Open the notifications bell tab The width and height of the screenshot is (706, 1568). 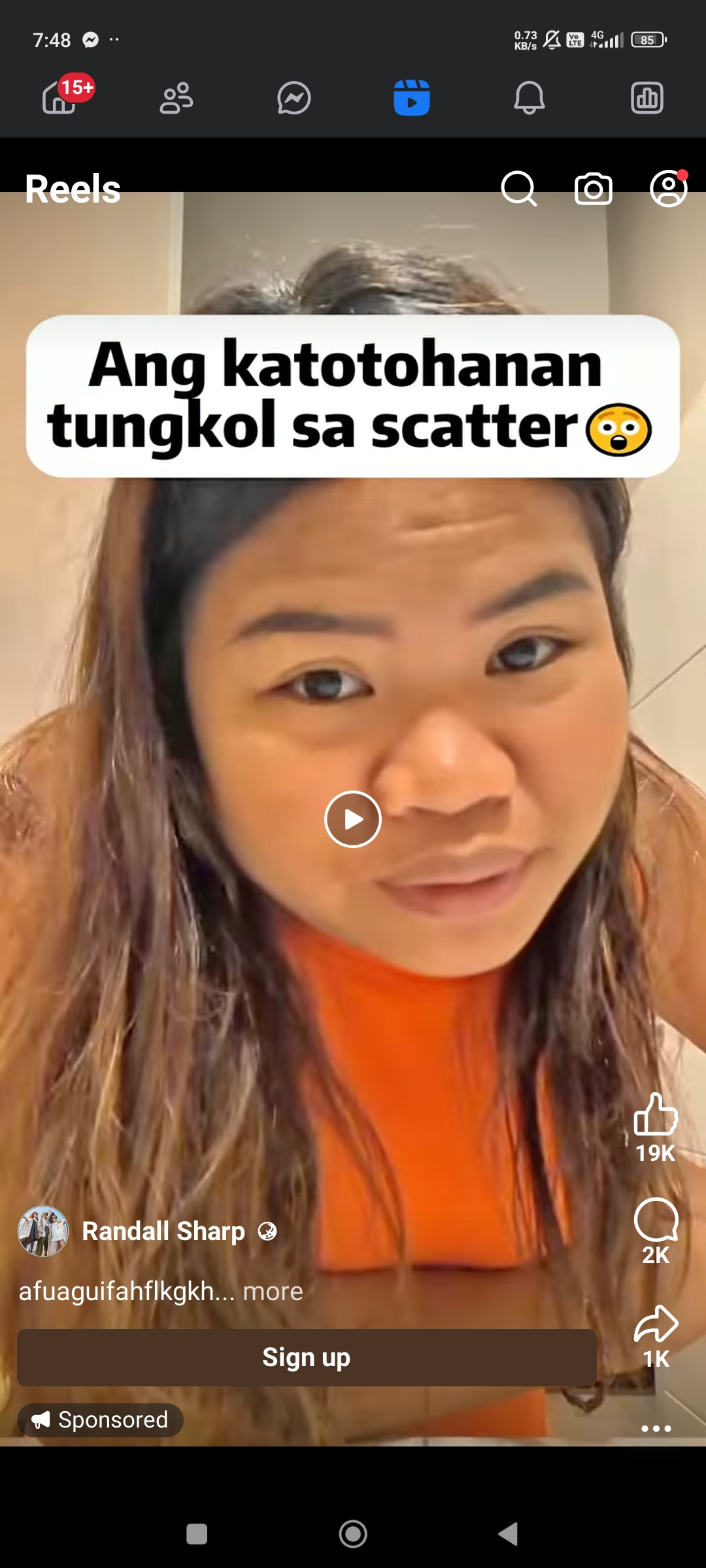[529, 98]
